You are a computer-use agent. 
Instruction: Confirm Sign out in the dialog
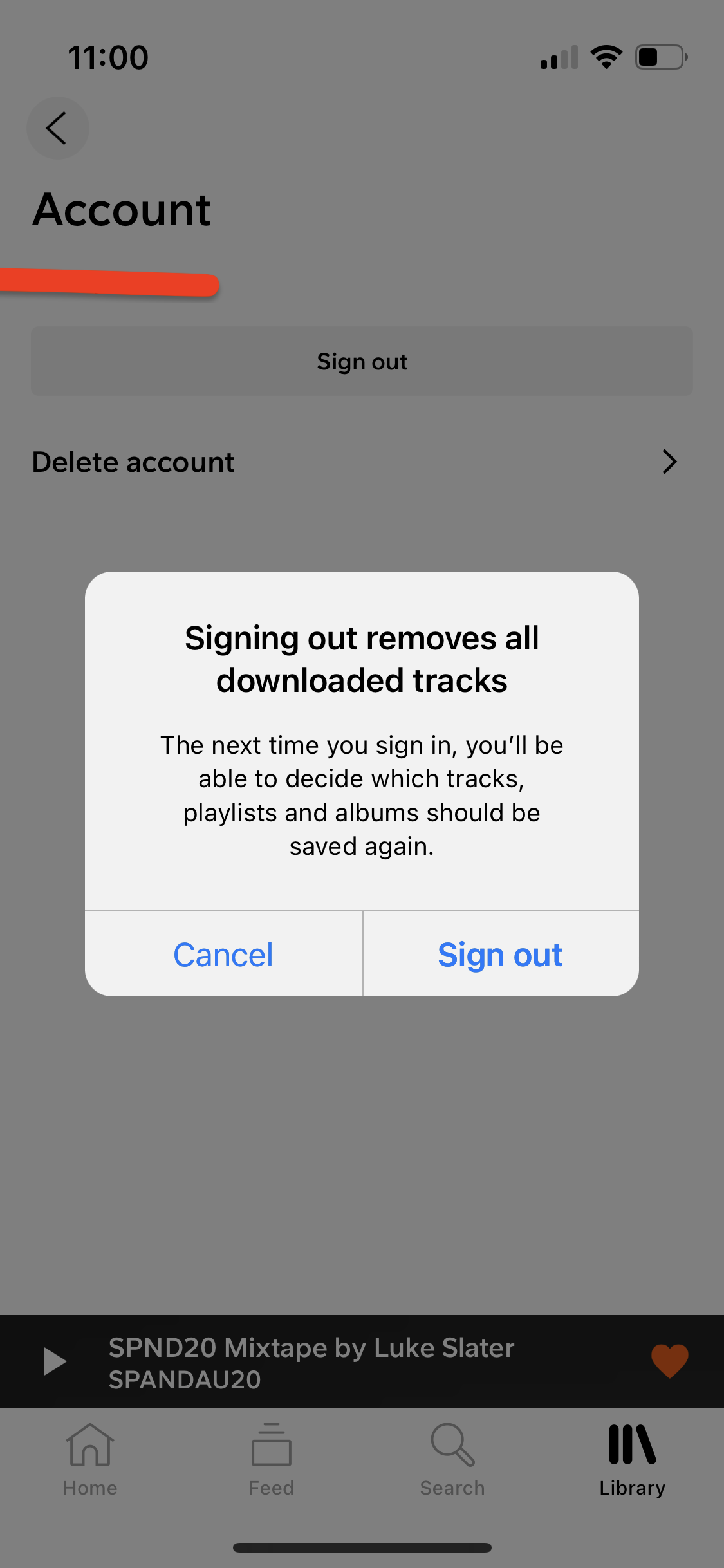click(x=501, y=955)
